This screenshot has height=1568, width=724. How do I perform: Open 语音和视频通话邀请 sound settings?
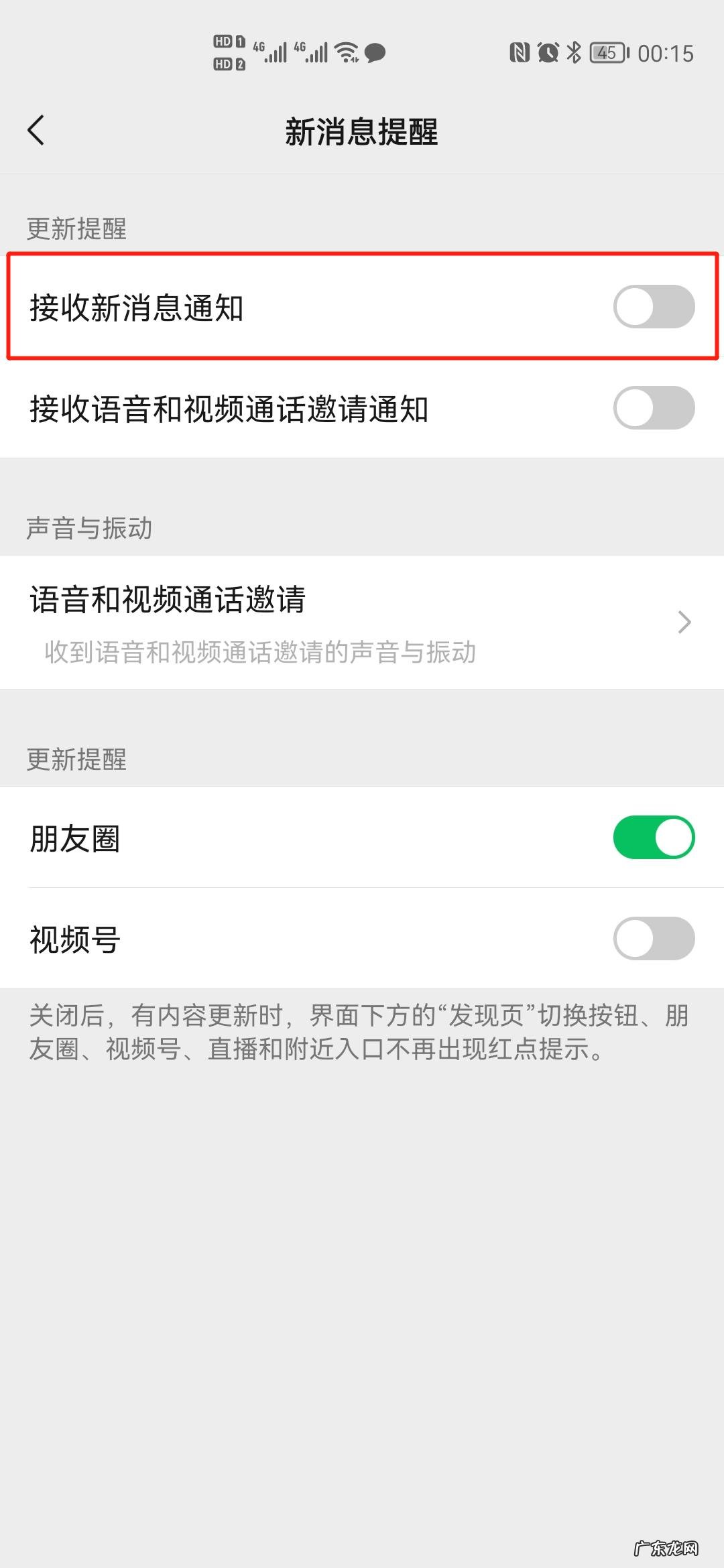[362, 622]
